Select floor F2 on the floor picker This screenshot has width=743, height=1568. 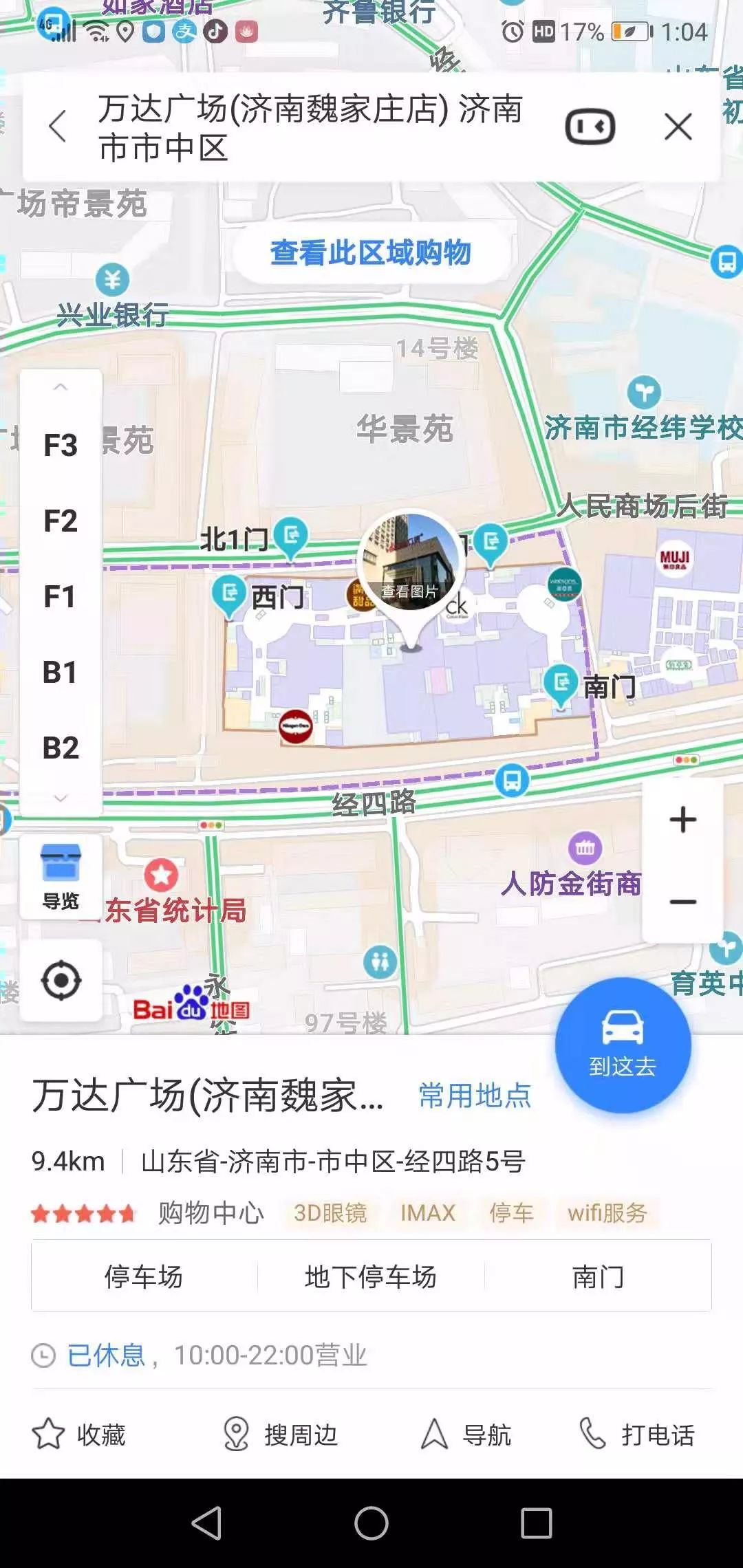point(61,521)
